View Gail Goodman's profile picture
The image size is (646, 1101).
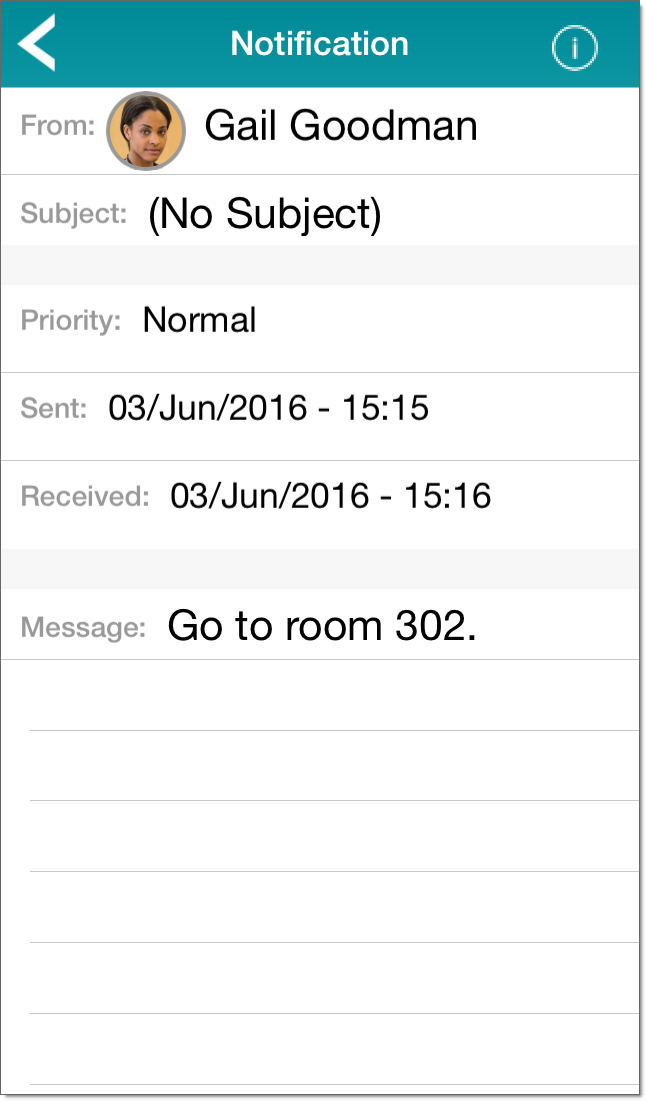click(146, 130)
